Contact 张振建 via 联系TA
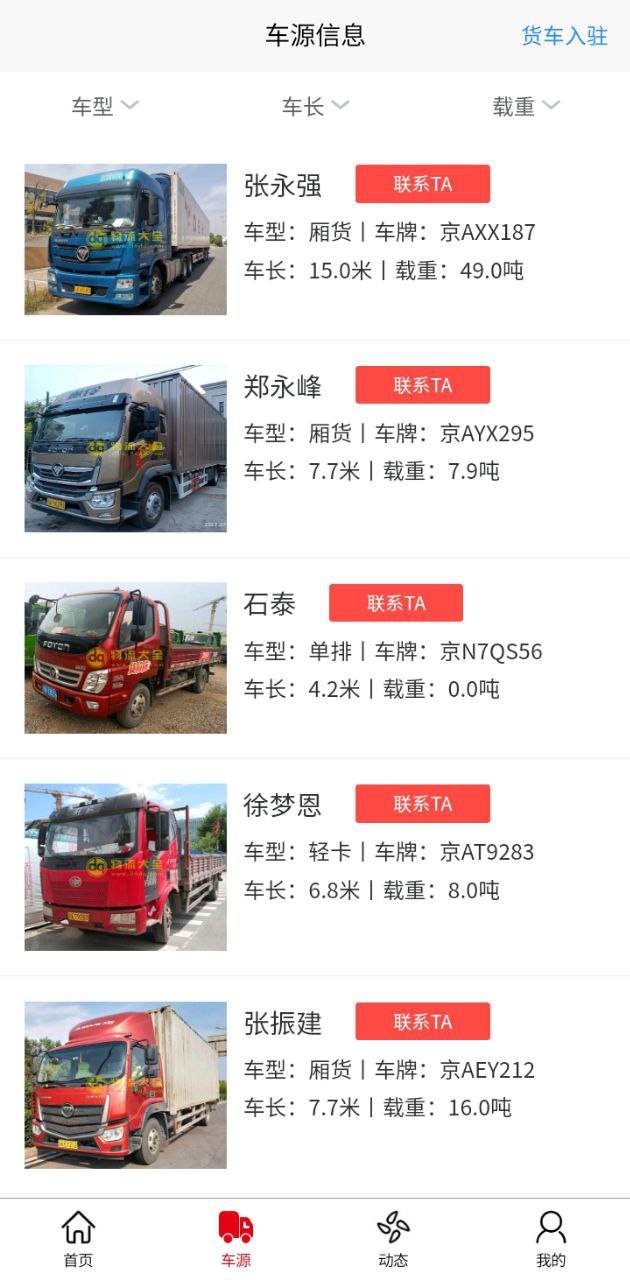Screen dimensions: 630x1280 click(x=422, y=1022)
